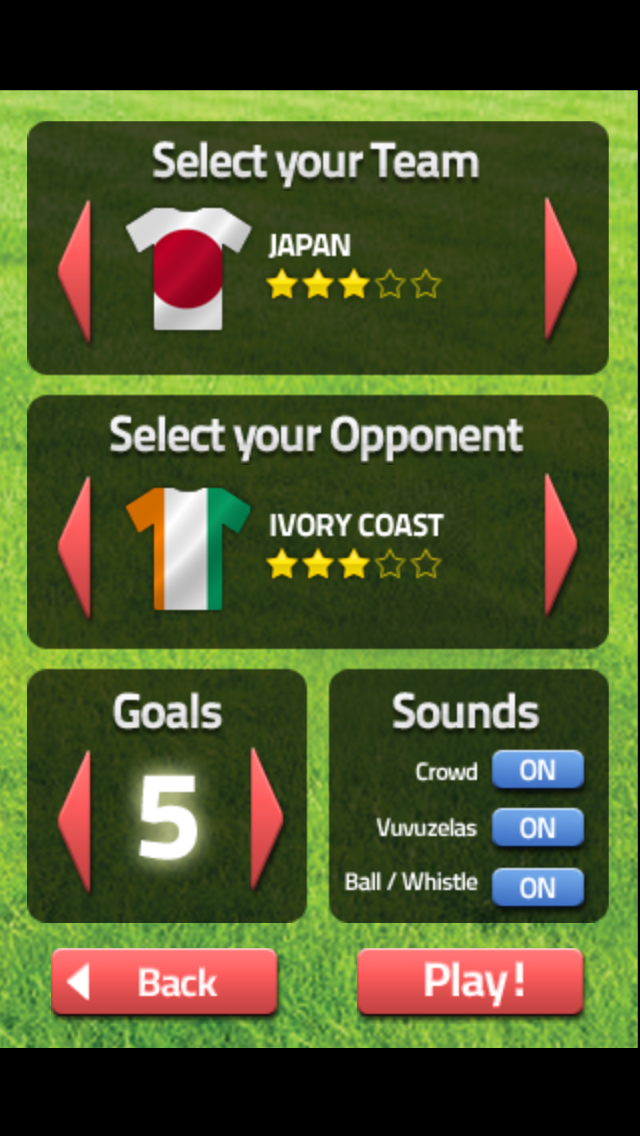Turn off the Crowd sound
This screenshot has height=1136, width=640.
(x=537, y=771)
